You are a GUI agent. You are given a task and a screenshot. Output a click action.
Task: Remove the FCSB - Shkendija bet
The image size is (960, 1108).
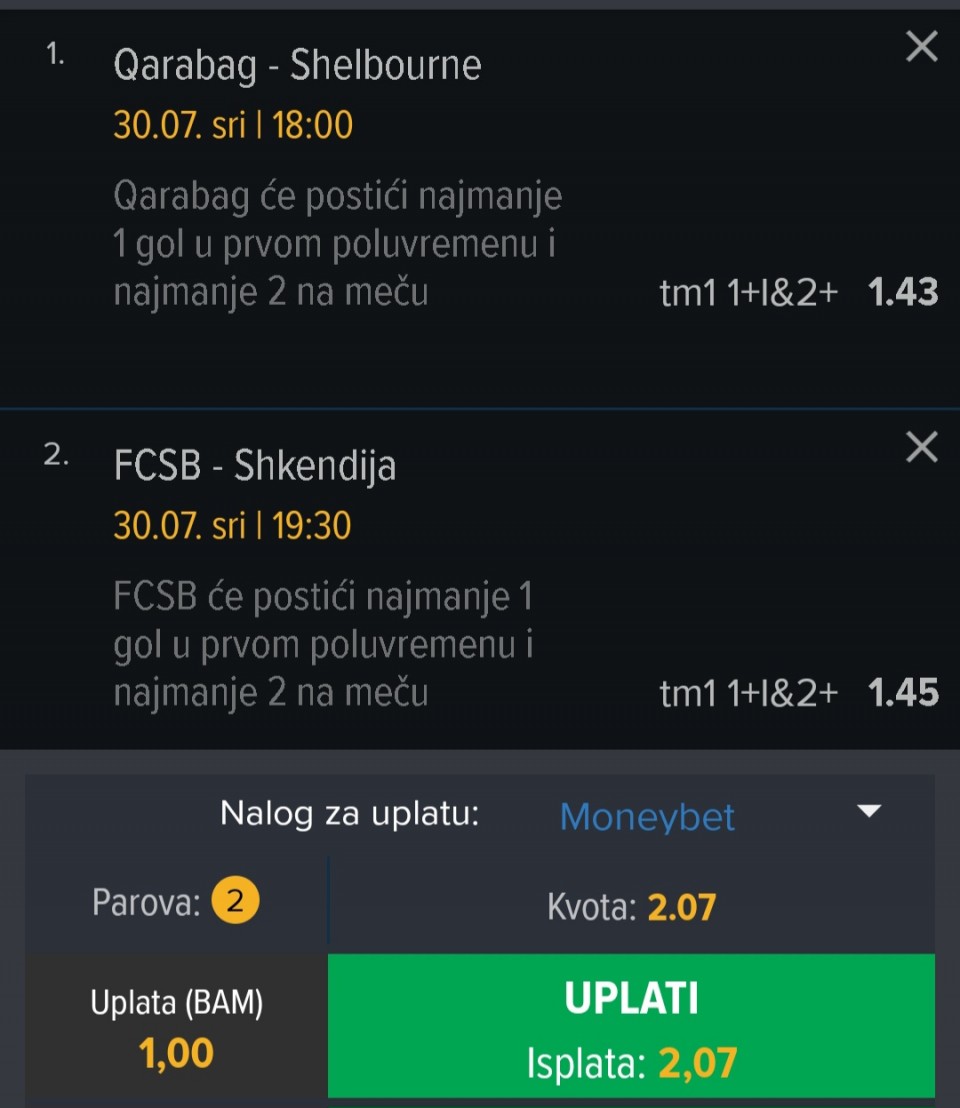point(921,447)
